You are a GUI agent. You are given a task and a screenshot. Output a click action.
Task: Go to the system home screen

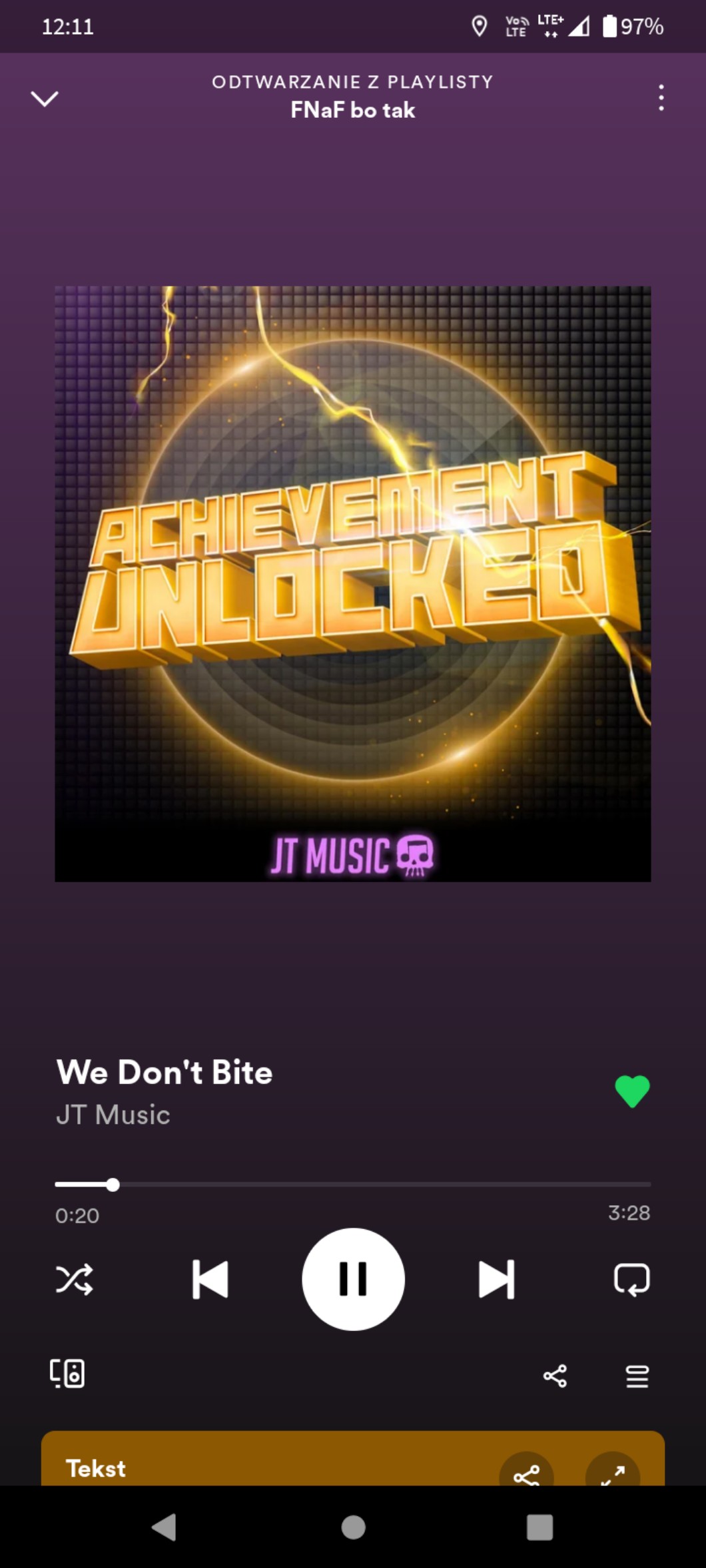click(353, 1527)
